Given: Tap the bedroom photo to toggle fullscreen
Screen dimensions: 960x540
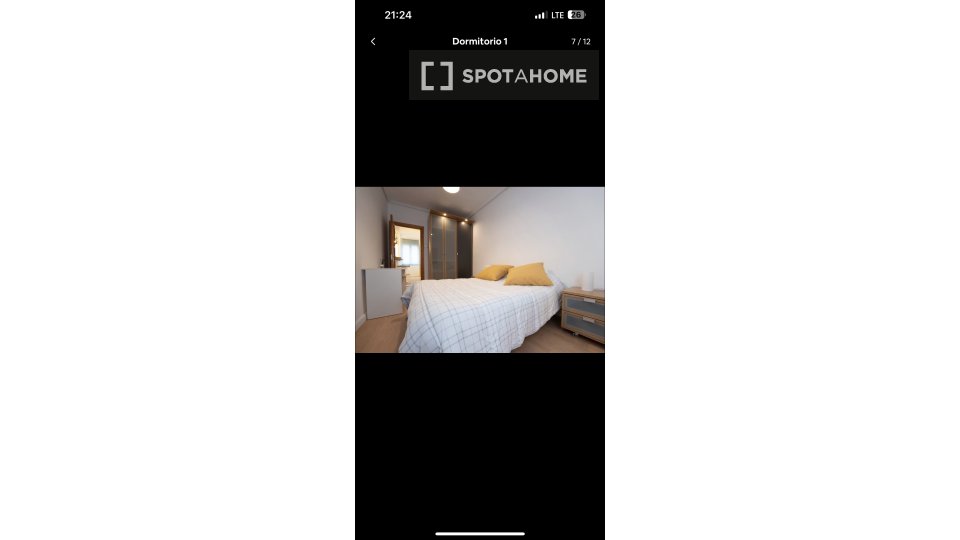Looking at the screenshot, I should click(x=480, y=270).
